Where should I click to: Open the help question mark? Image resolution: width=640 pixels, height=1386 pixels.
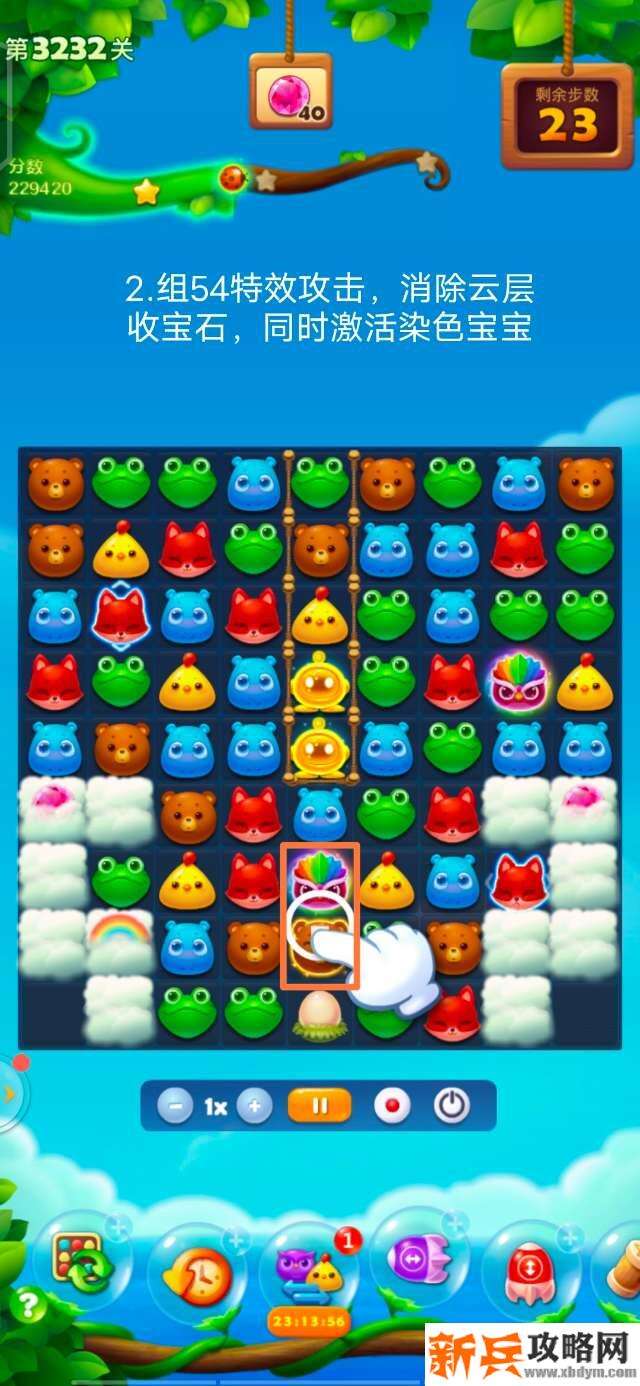(x=27, y=1306)
